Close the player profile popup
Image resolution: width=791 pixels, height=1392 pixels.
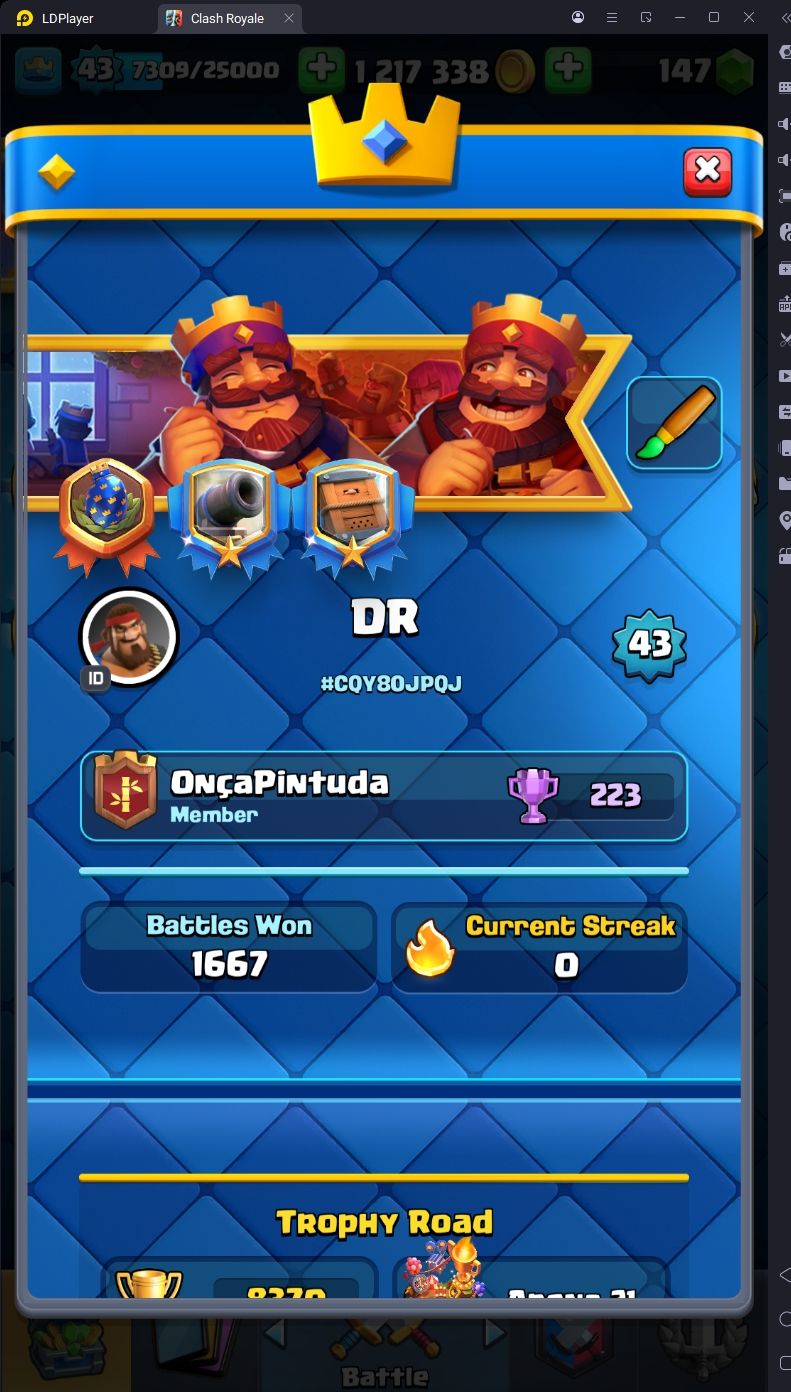707,172
